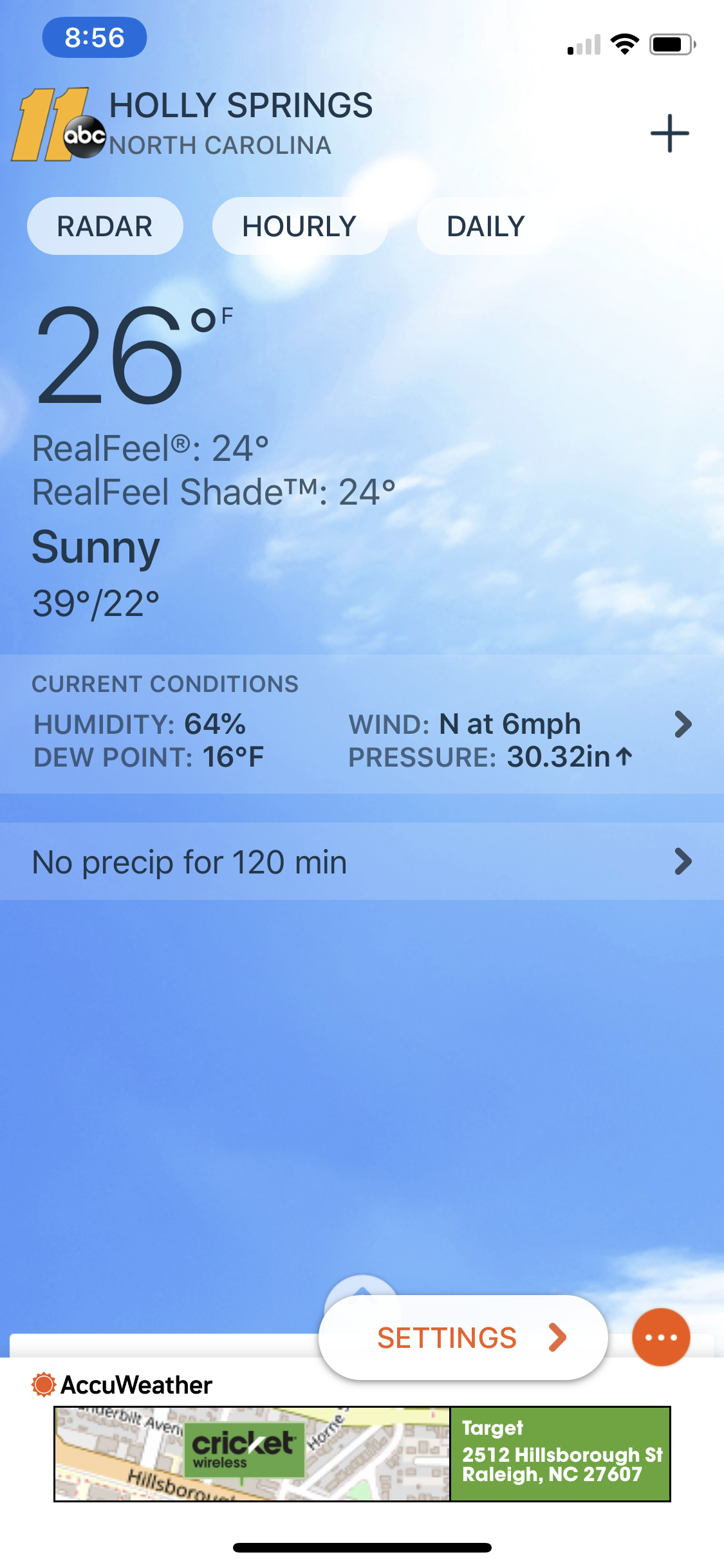Open the No precip for 120 min row
This screenshot has width=724, height=1568.
(362, 862)
